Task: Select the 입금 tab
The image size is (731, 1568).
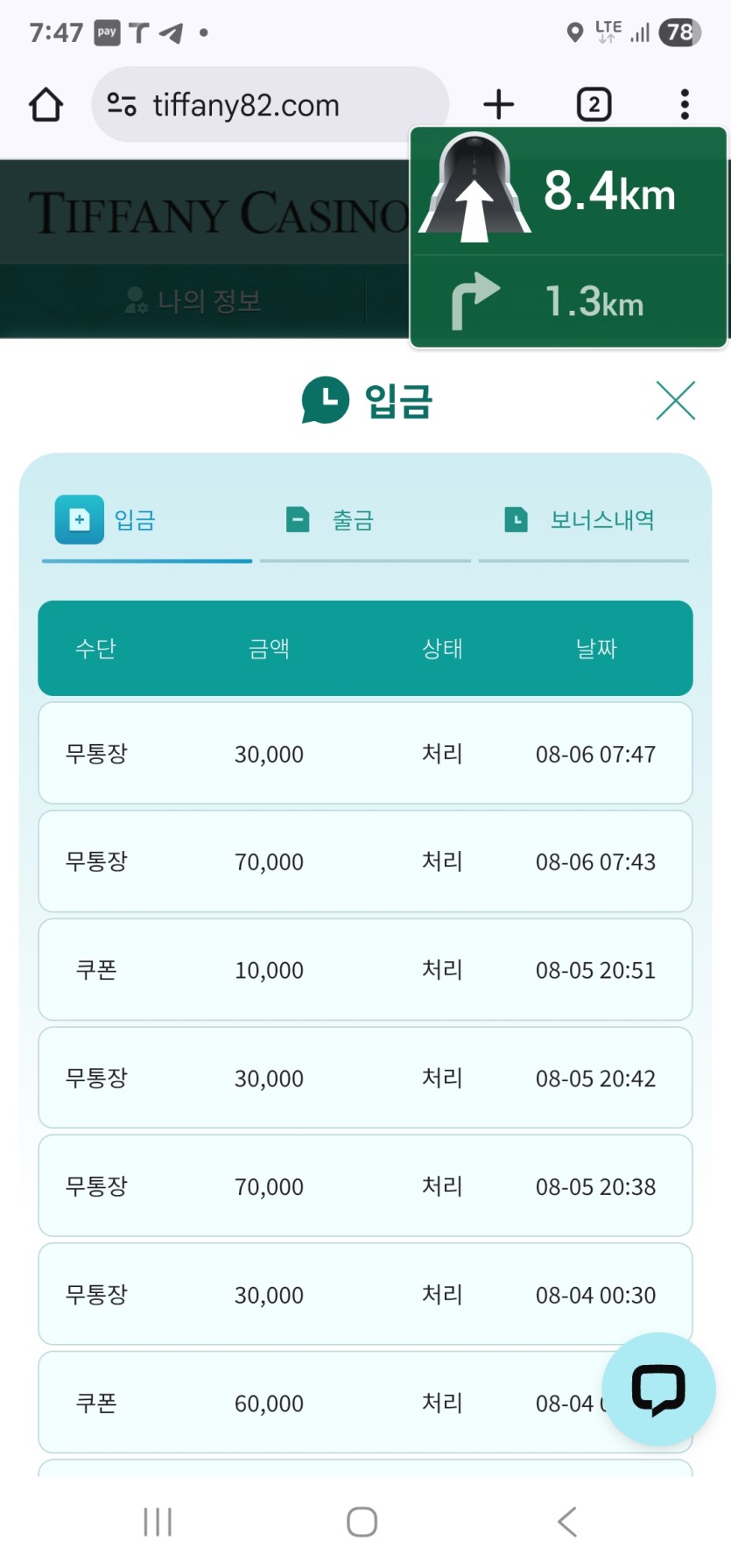Action: coord(134,520)
